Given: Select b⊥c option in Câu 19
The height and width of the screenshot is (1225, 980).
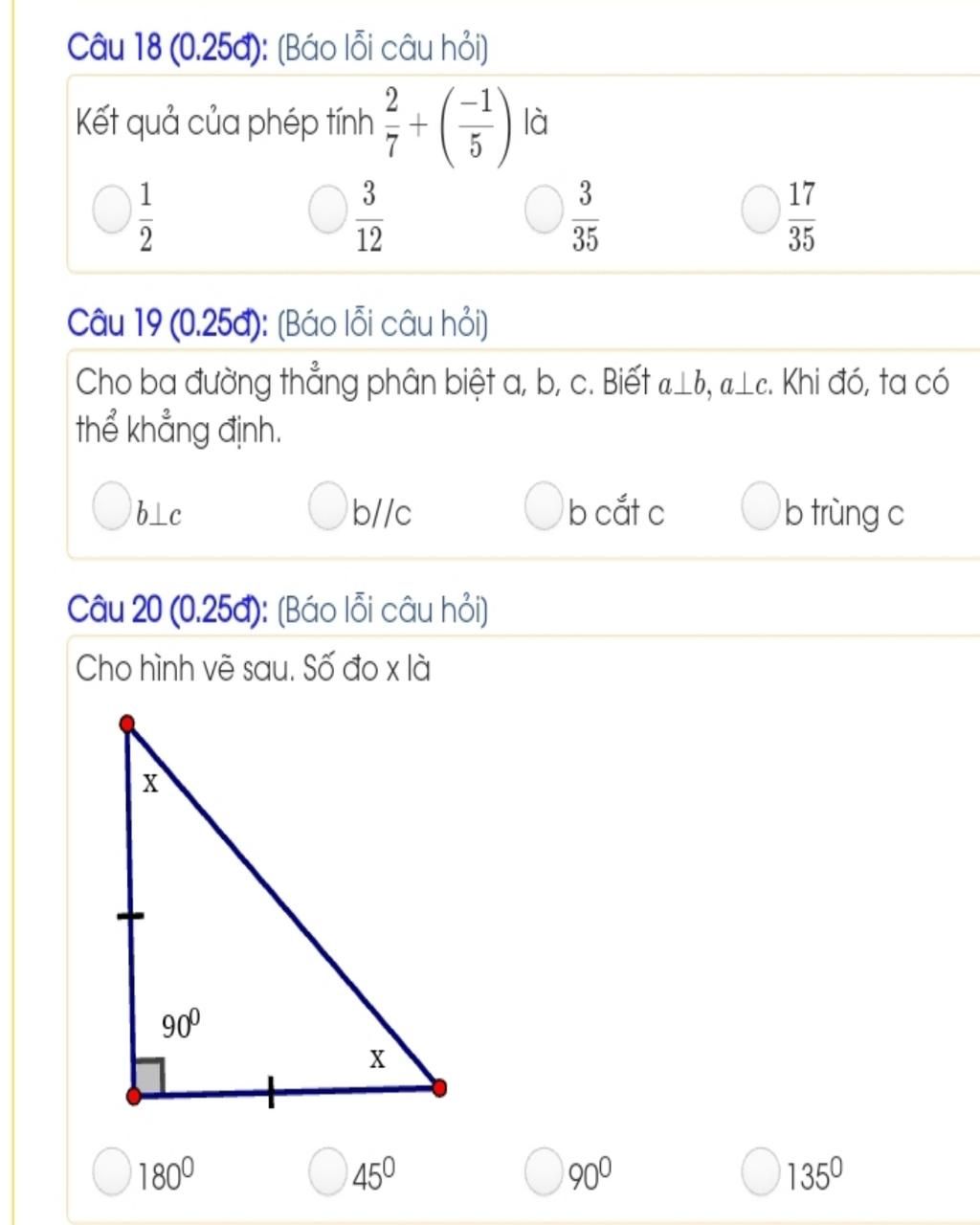Looking at the screenshot, I should click(111, 505).
